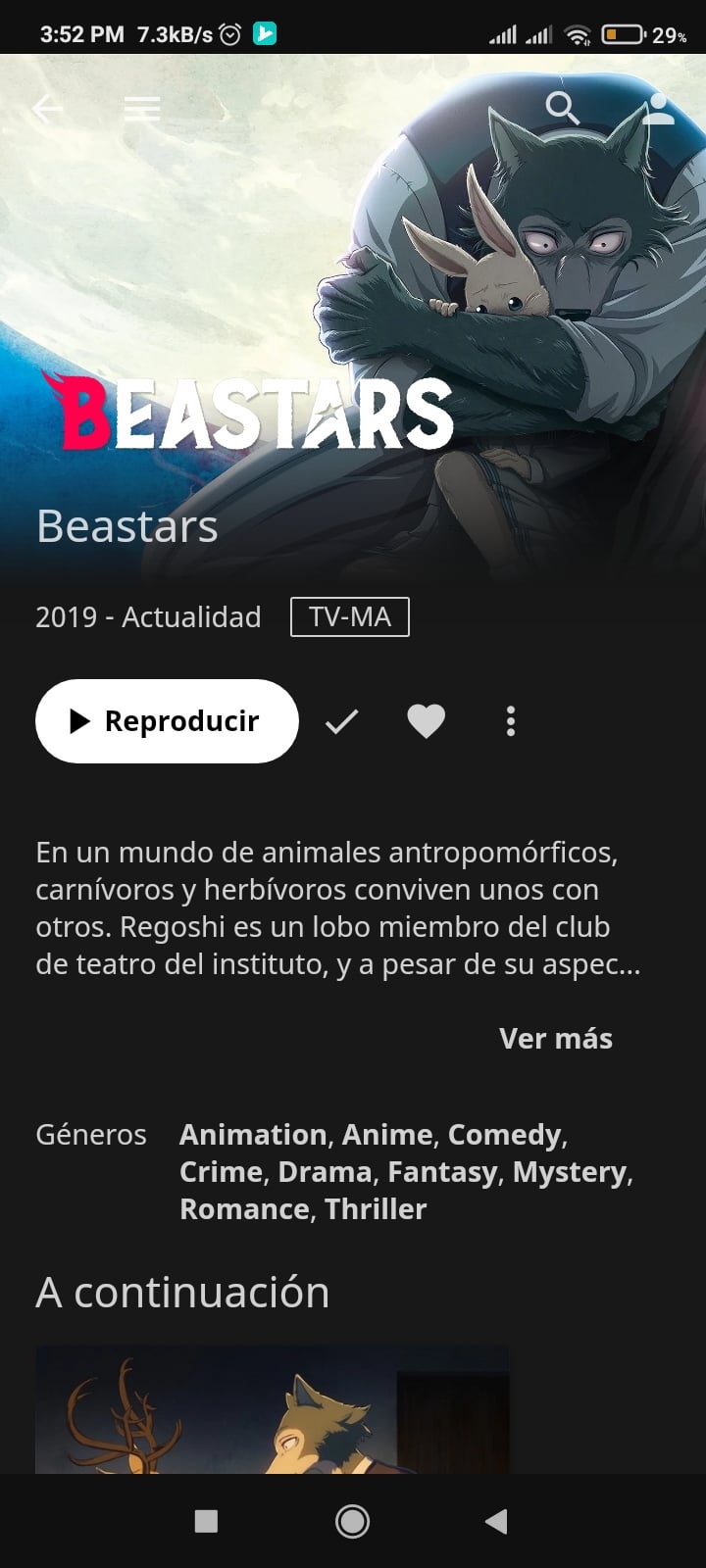The image size is (706, 1568).
Task: Browse the Drama genre
Action: tap(325, 1172)
